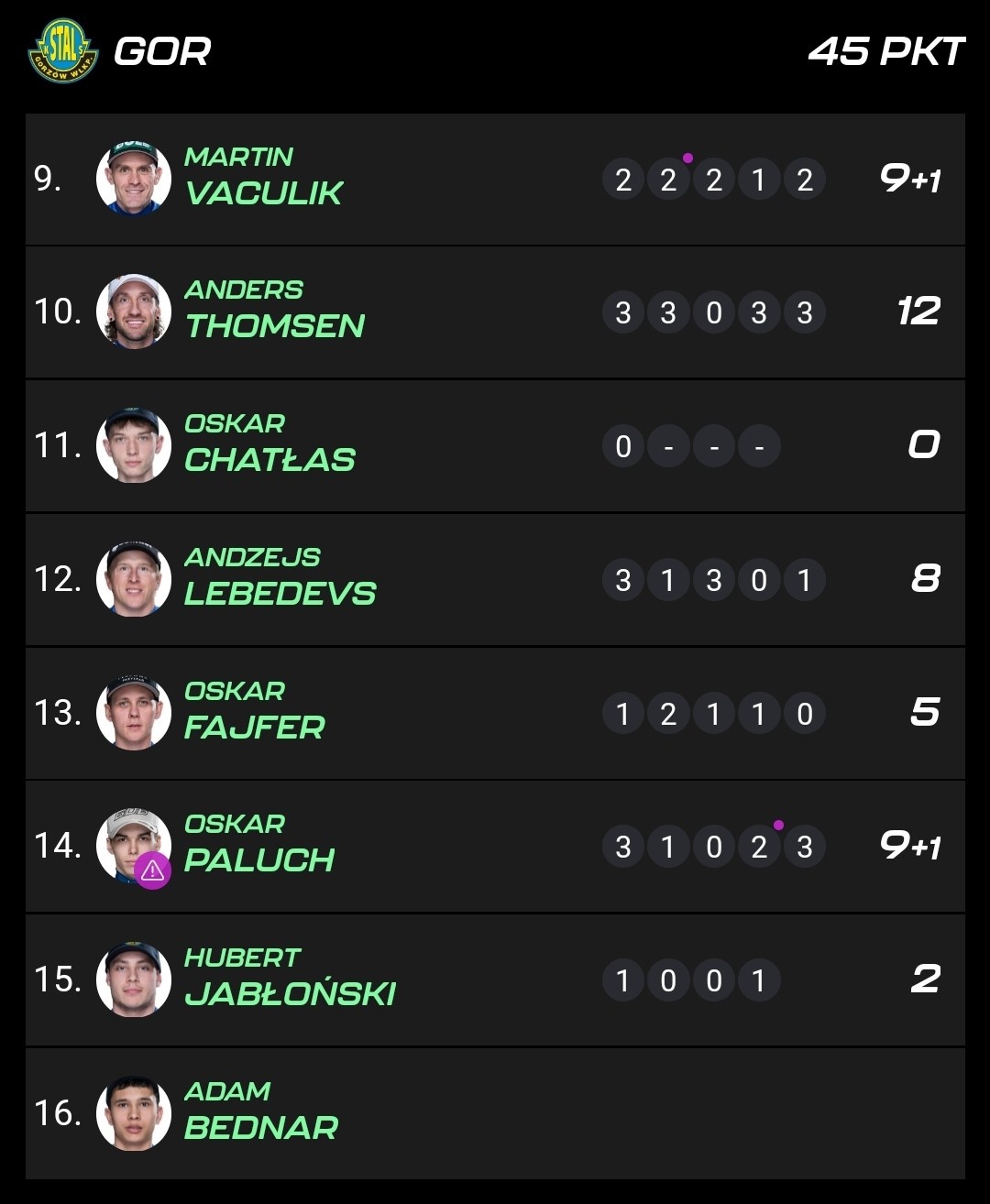The image size is (990, 1204).
Task: Select Andzejs Lebedevs row
Action: [x=280, y=580]
